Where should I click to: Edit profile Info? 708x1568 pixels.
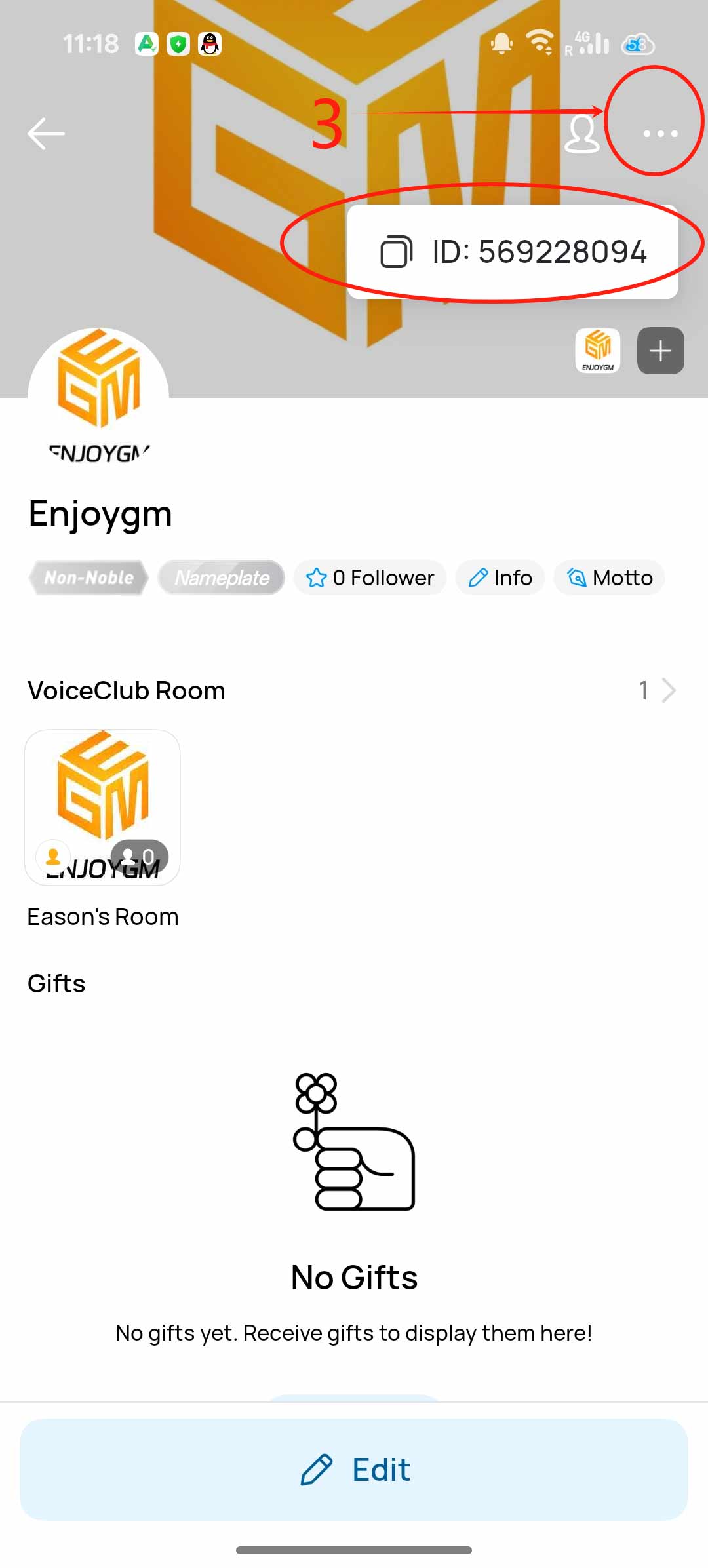point(500,578)
